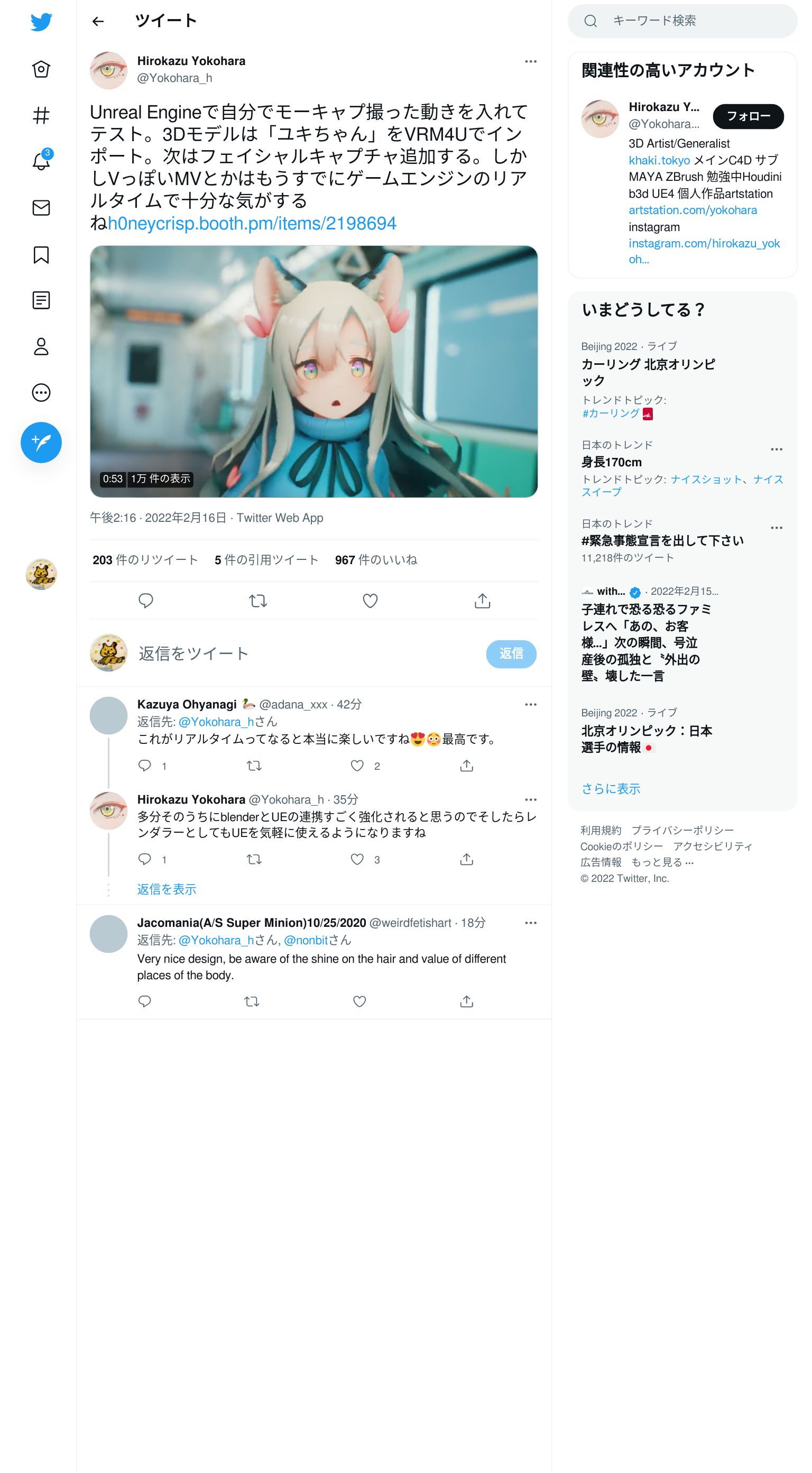Screen dimensions: 812x1473
Task: Follow Hirokazu Yokohara with フォロー button
Action: pyautogui.click(x=748, y=116)
